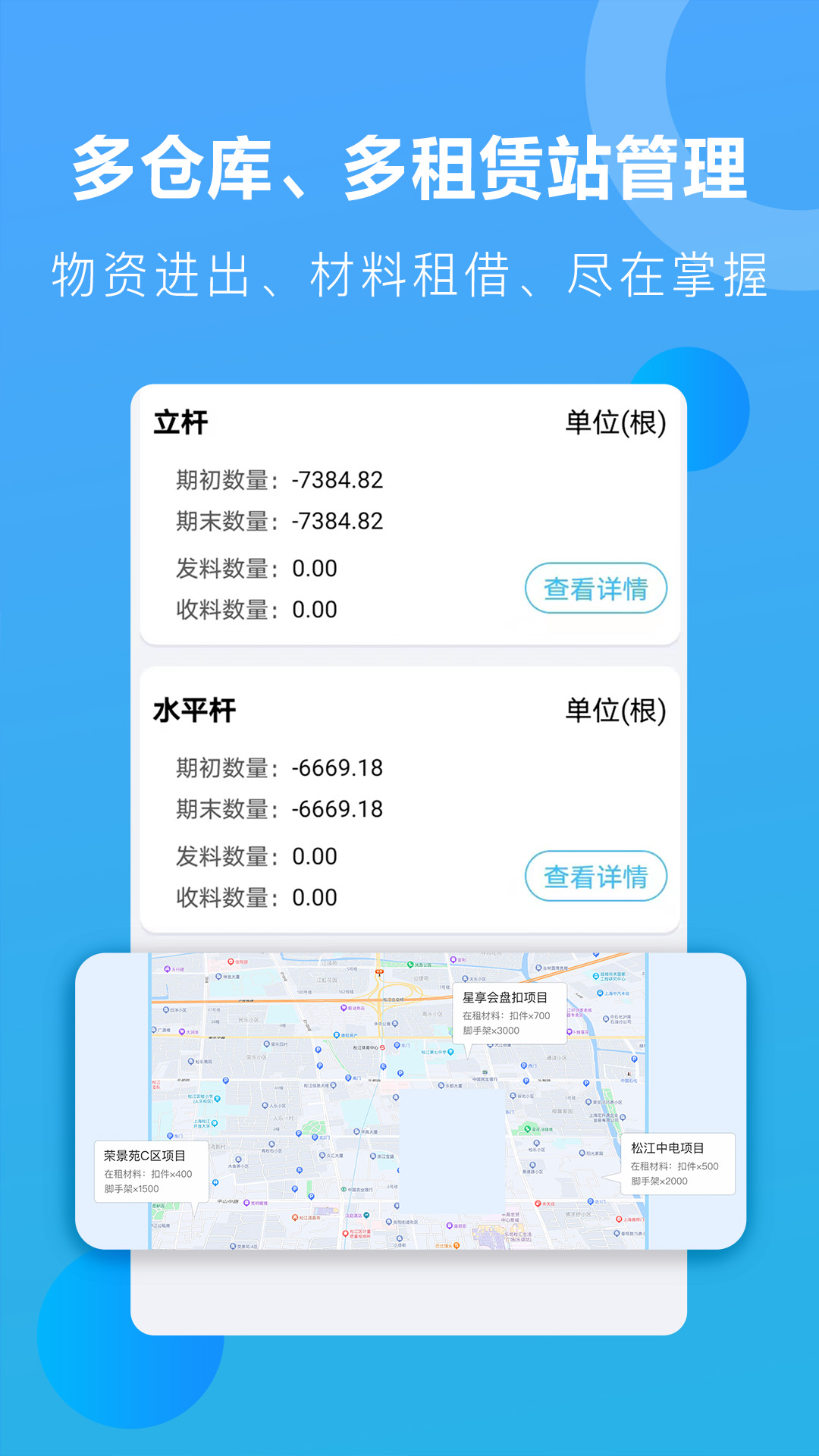The width and height of the screenshot is (819, 1456).
Task: Click the 松江清真寺 landmark icon
Action: click(294, 1219)
